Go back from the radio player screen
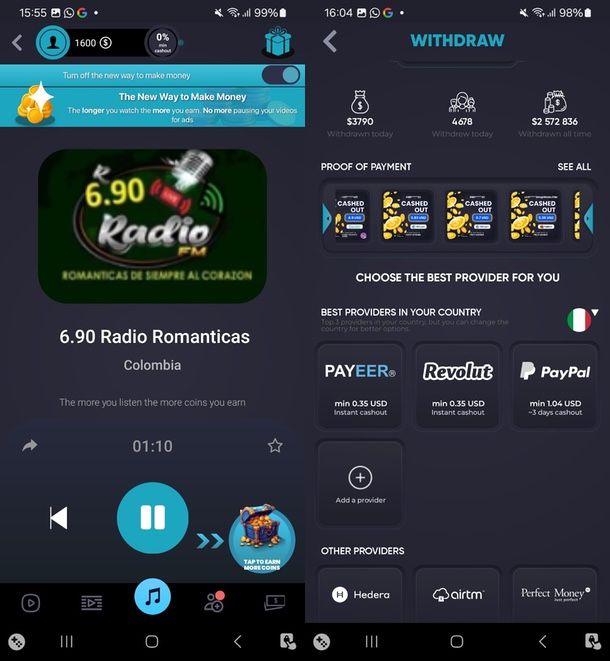610x661 pixels. point(17,43)
